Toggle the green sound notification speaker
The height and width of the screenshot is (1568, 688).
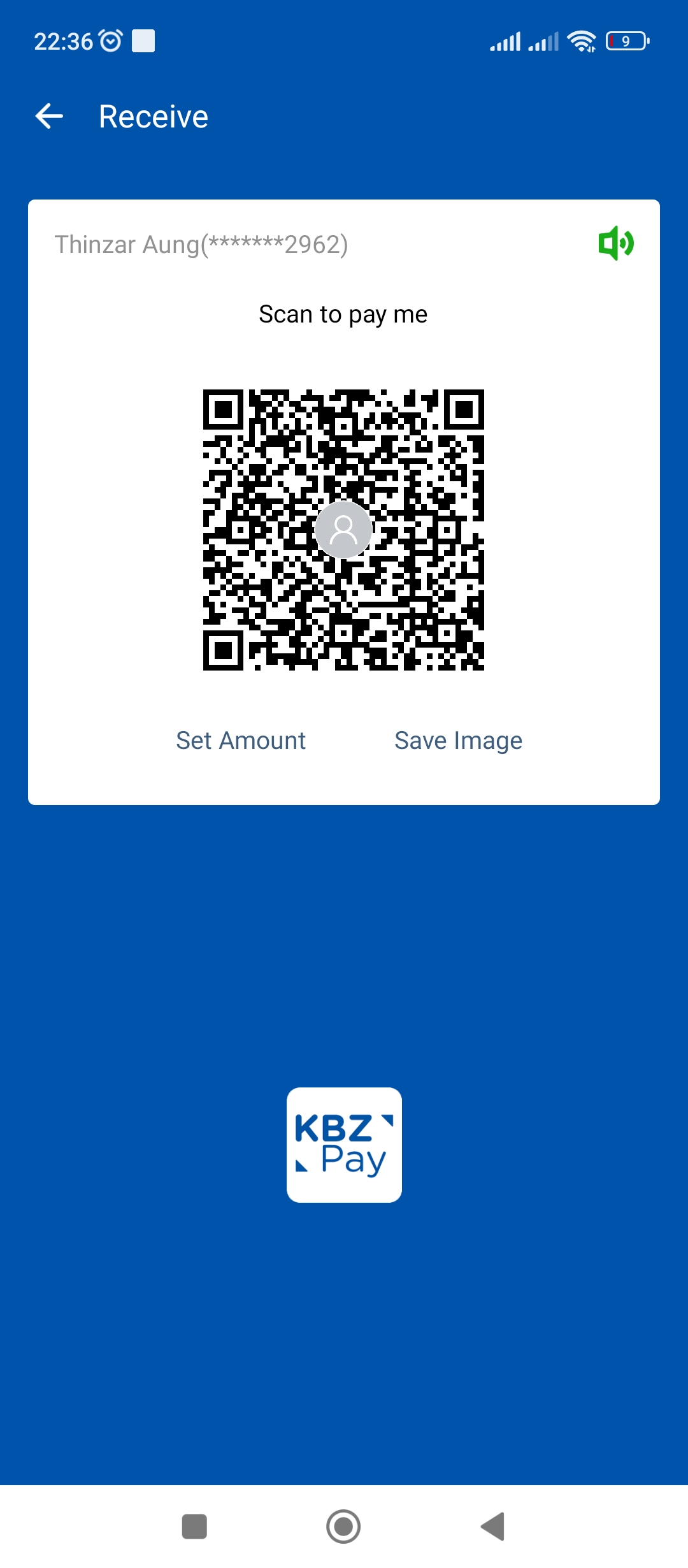615,243
